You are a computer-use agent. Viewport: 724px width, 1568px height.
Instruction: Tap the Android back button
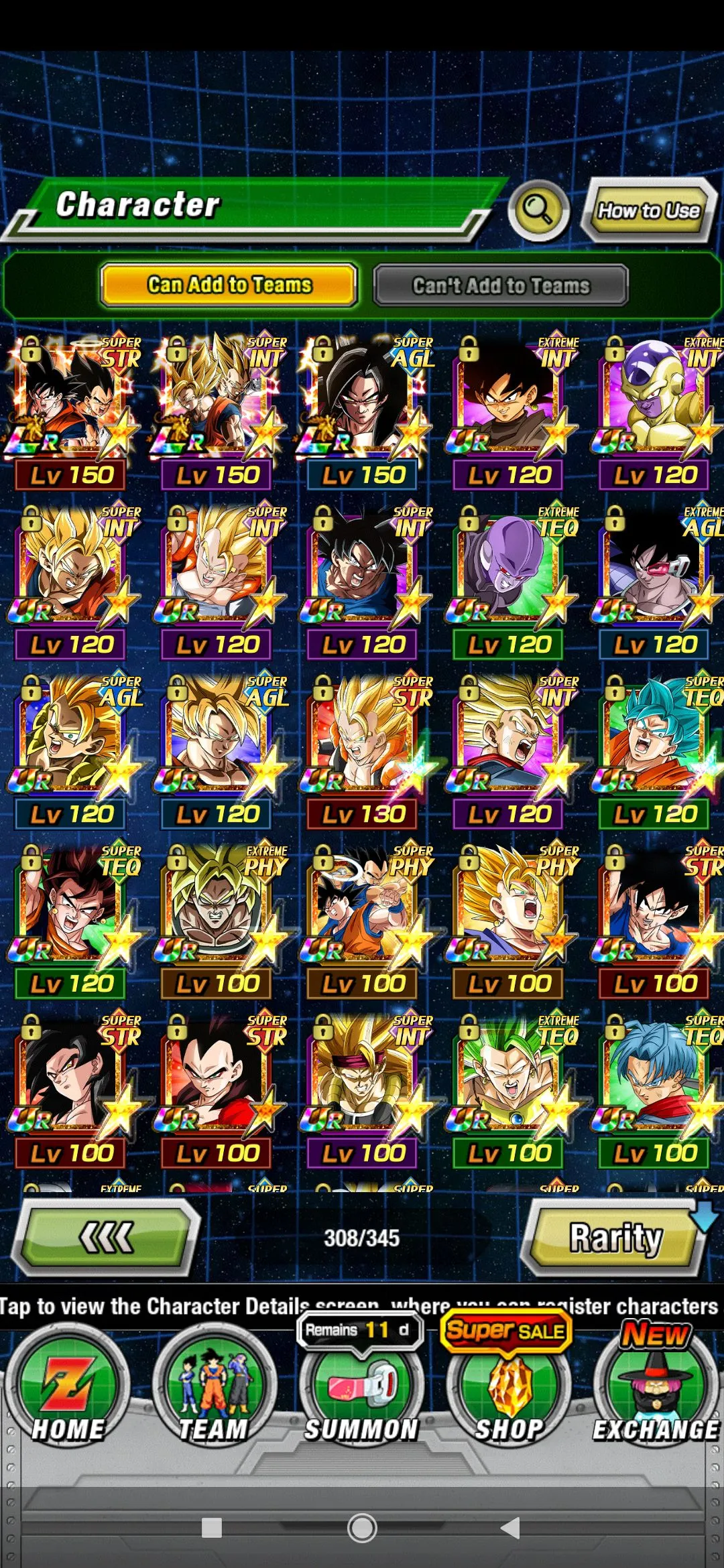(511, 1528)
